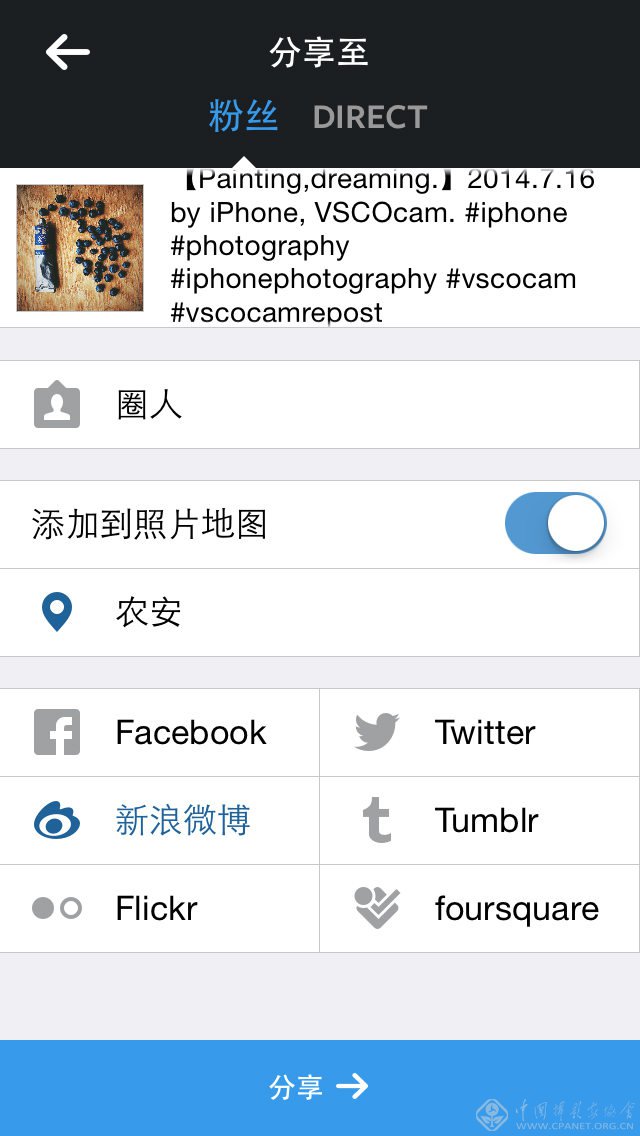The width and height of the screenshot is (640, 1136).
Task: Enable sharing to Twitter
Action: 479,732
